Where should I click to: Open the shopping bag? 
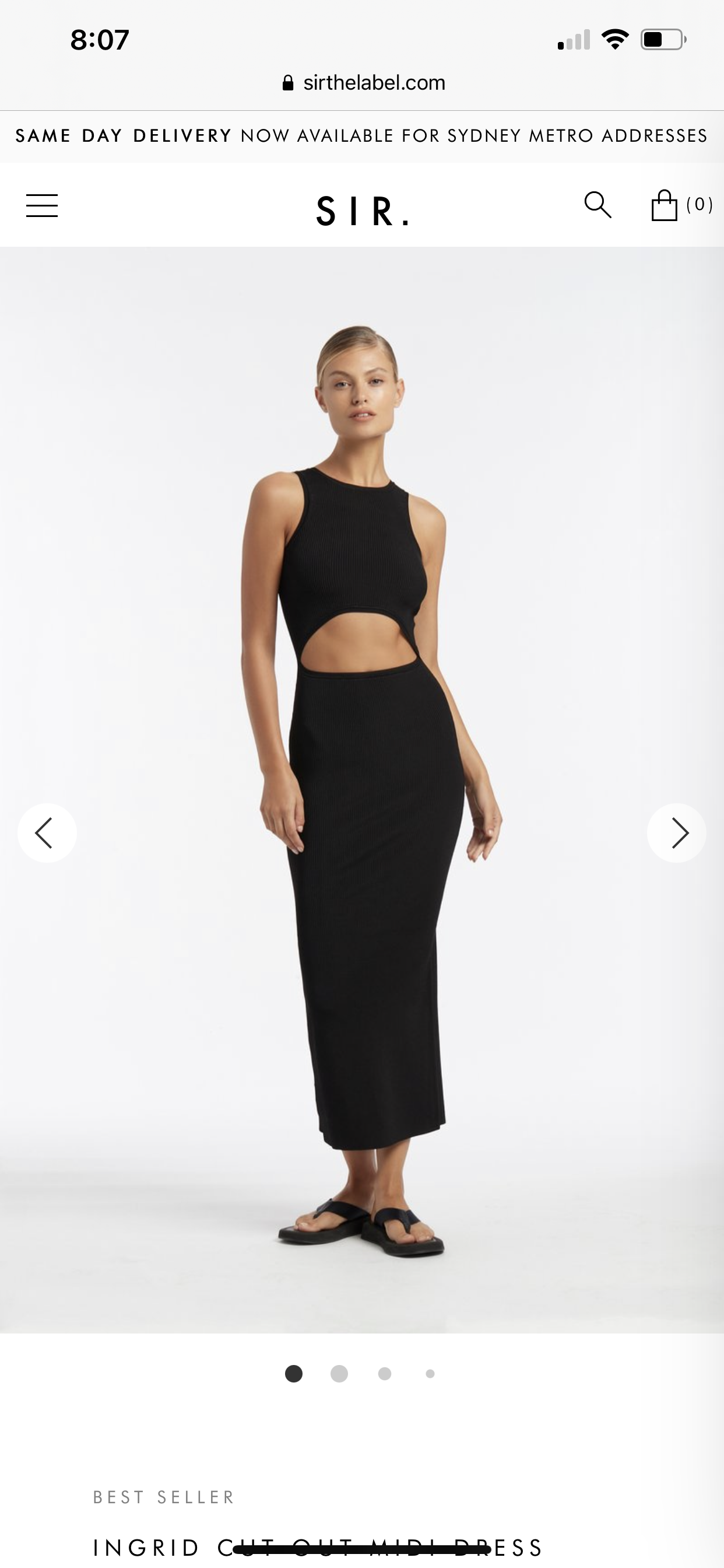pos(665,205)
